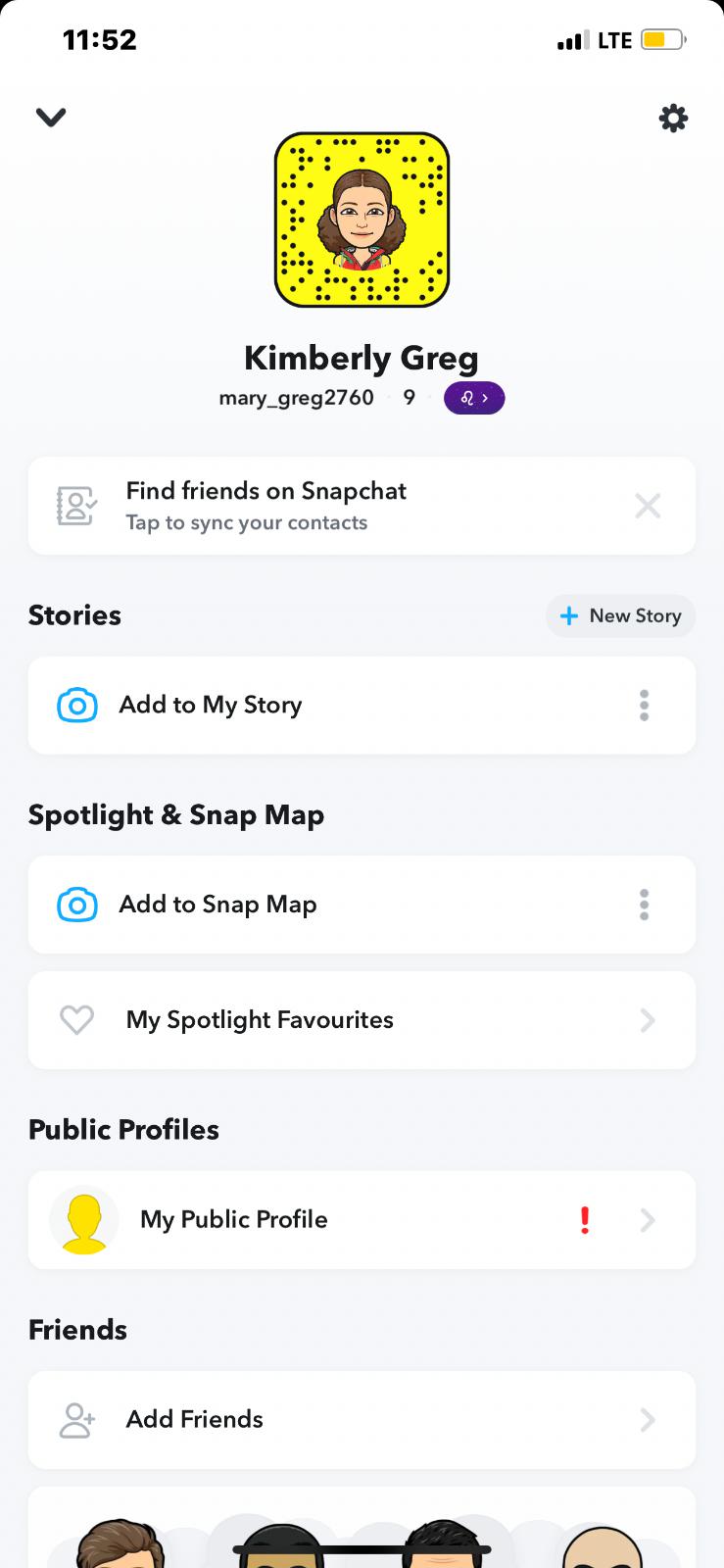
Task: Open Snap Map row options menu
Action: pyautogui.click(x=644, y=905)
